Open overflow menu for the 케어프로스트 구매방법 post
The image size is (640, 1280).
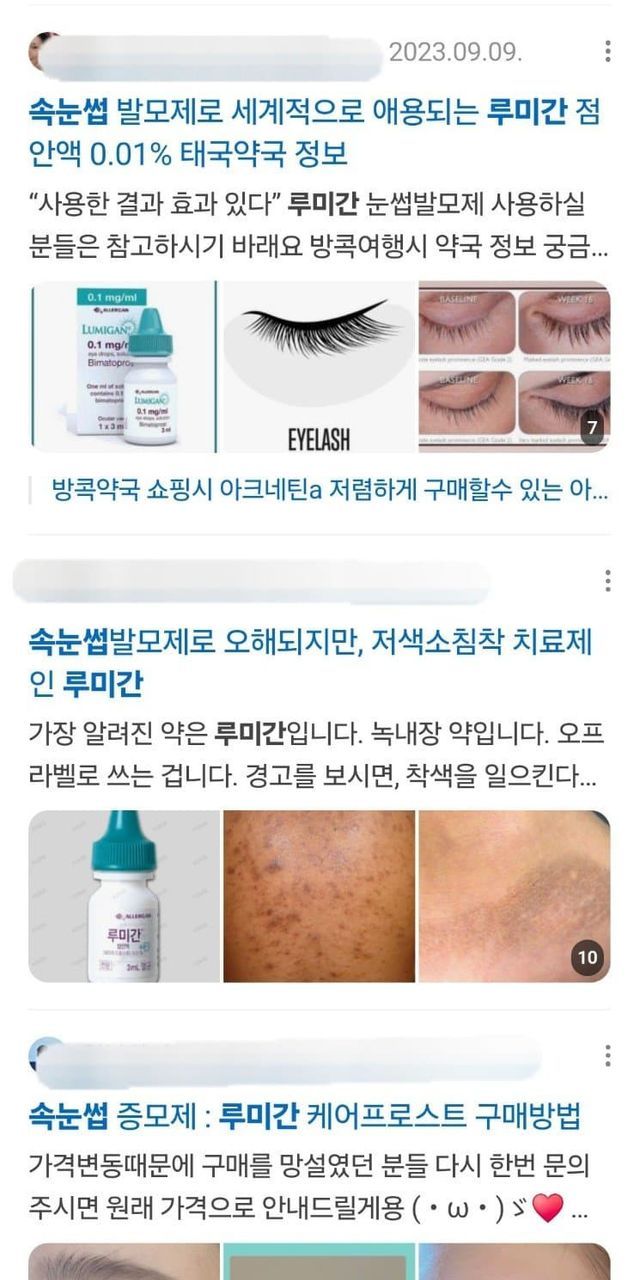[x=608, y=1055]
